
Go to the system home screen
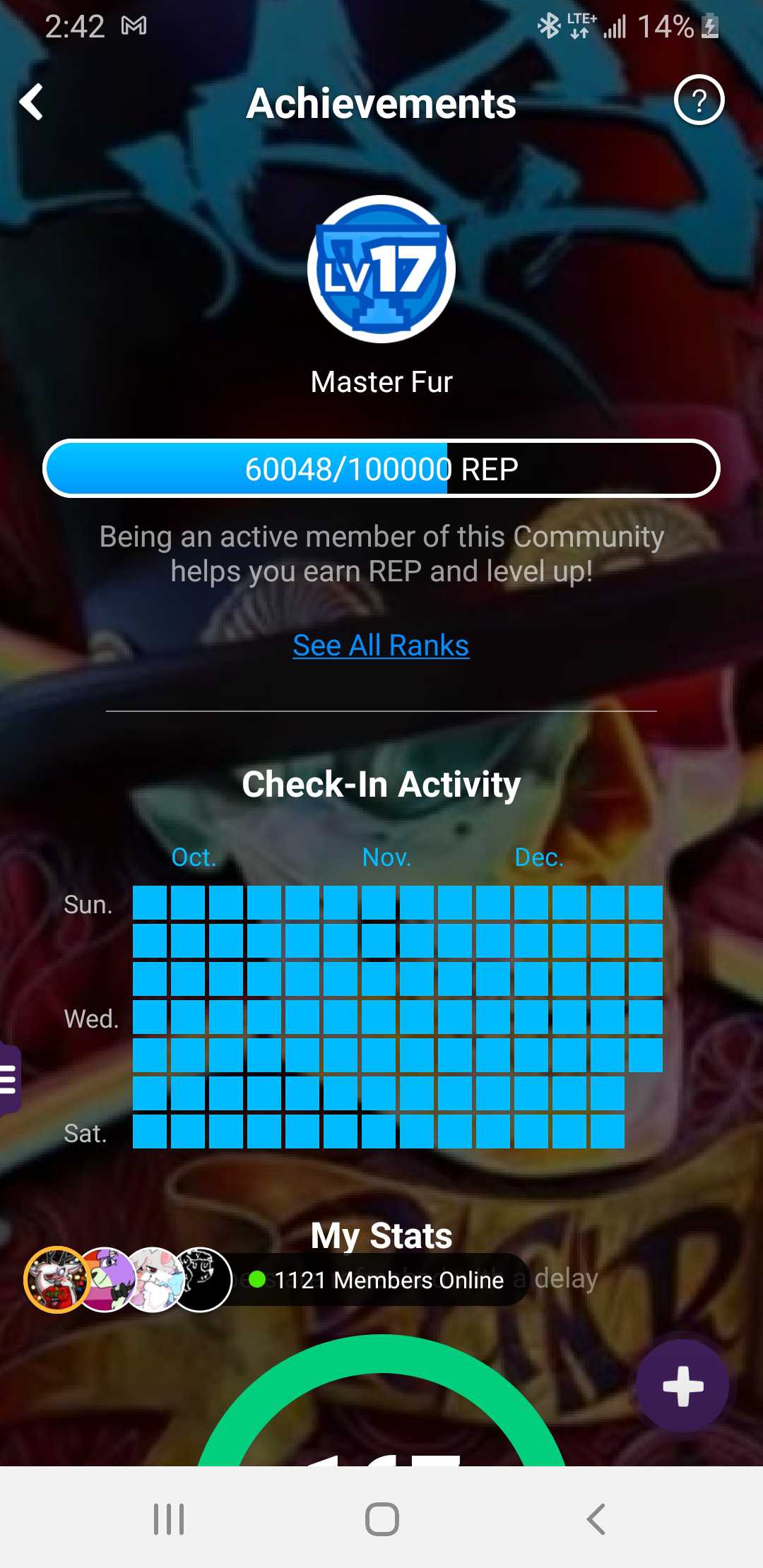(381, 1519)
